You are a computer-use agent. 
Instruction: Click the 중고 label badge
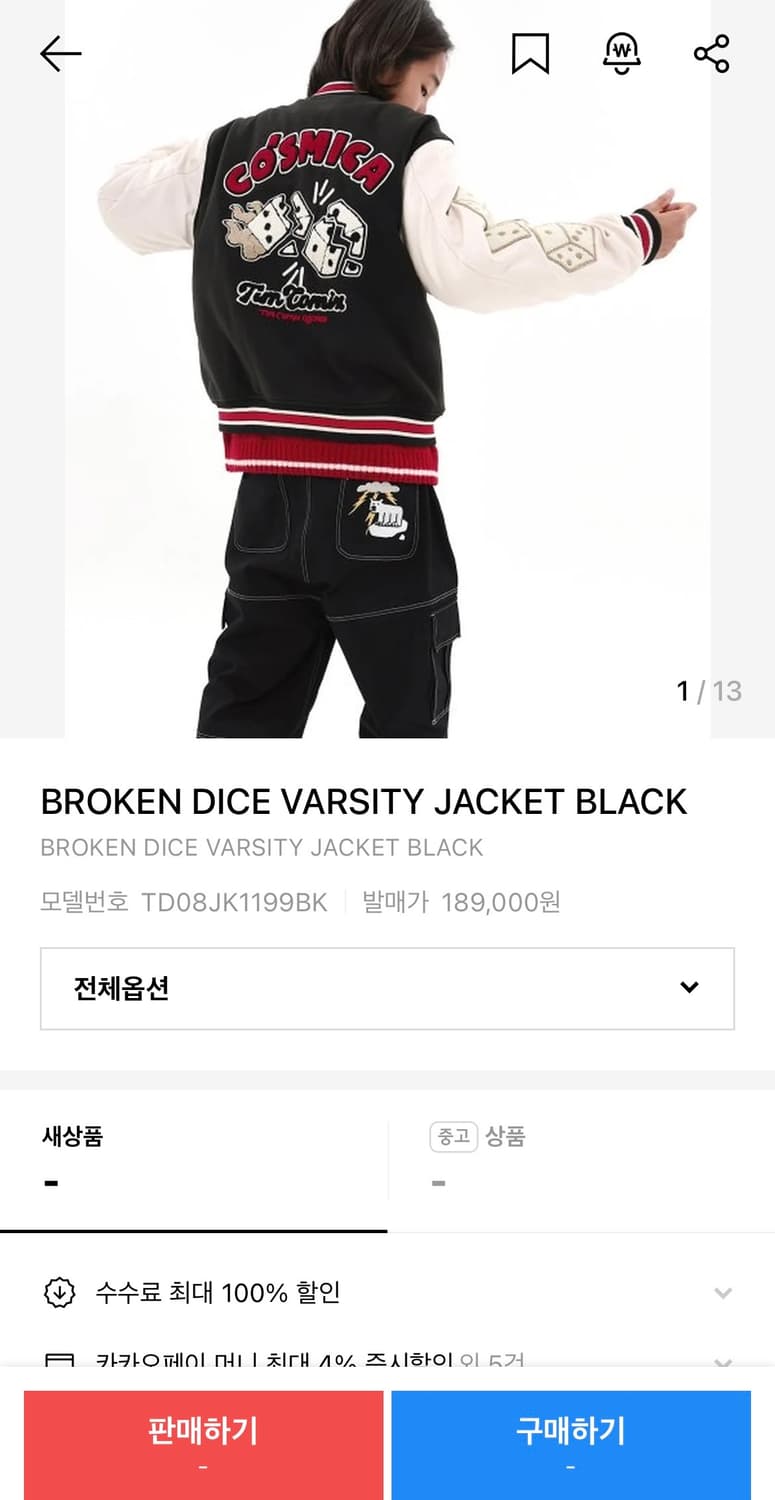pyautogui.click(x=454, y=1137)
